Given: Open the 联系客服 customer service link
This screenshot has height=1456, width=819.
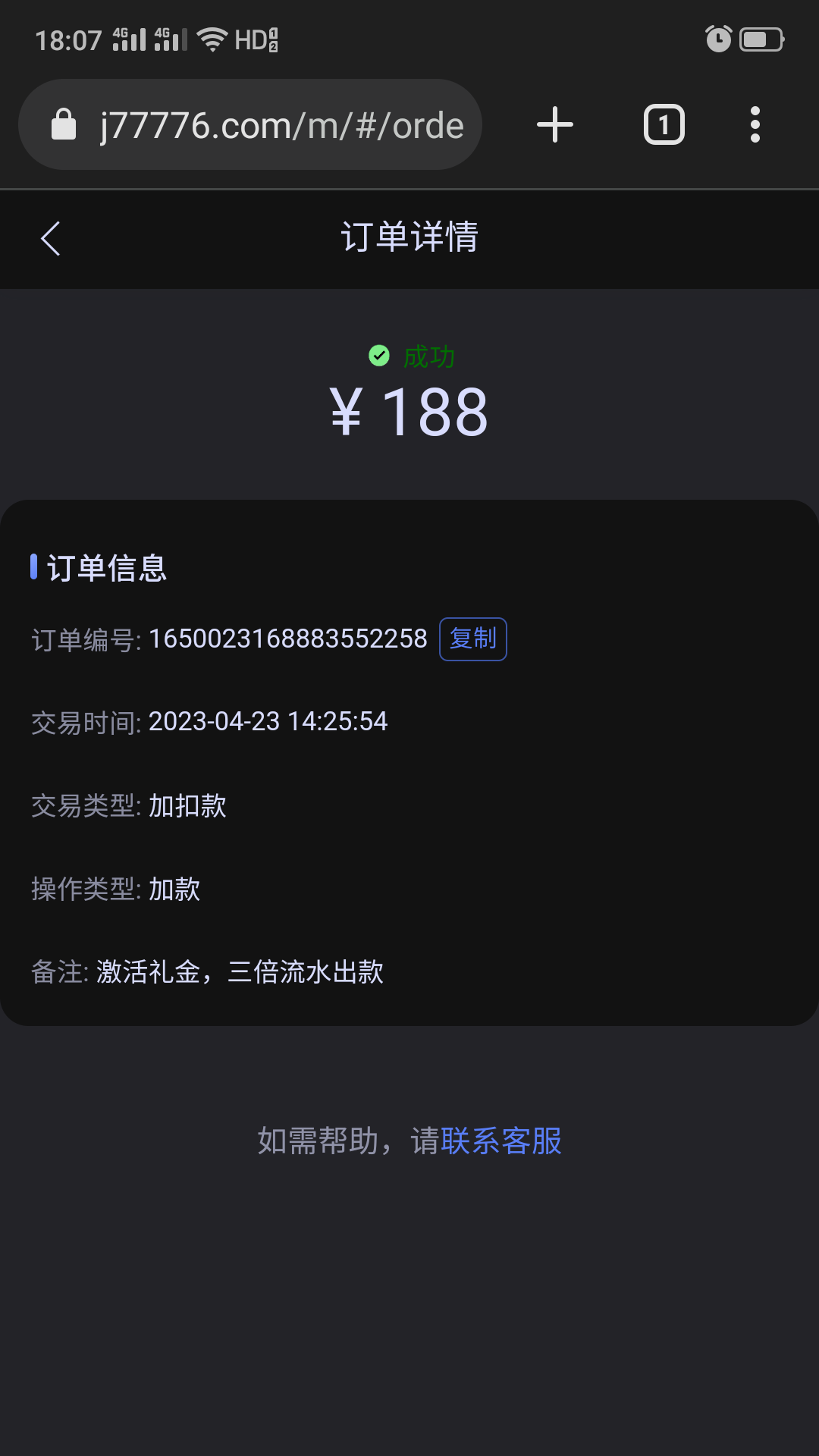Looking at the screenshot, I should [x=500, y=1141].
